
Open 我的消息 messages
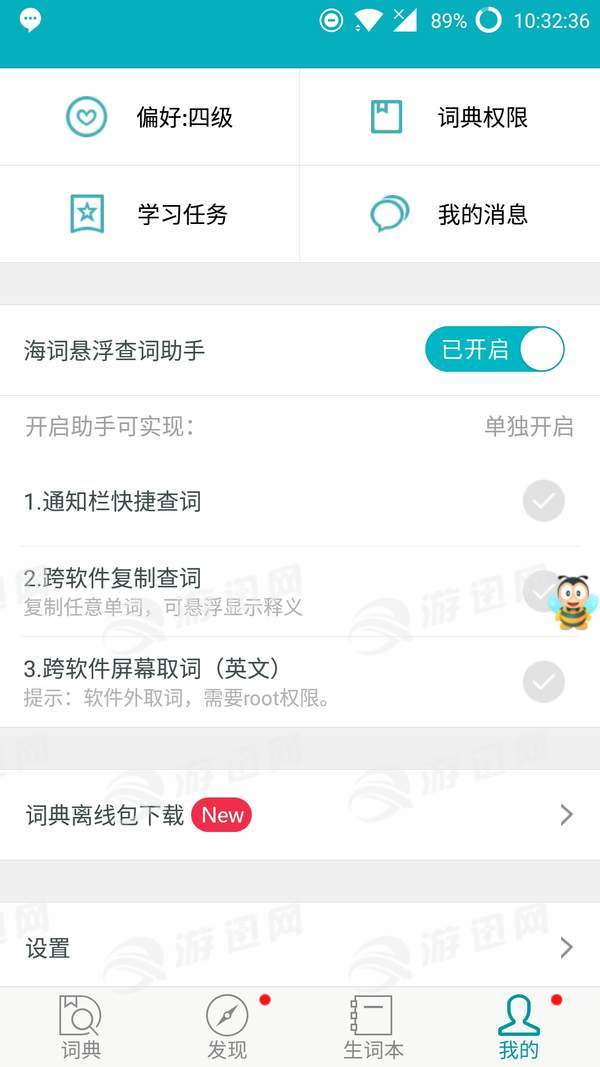(x=450, y=214)
